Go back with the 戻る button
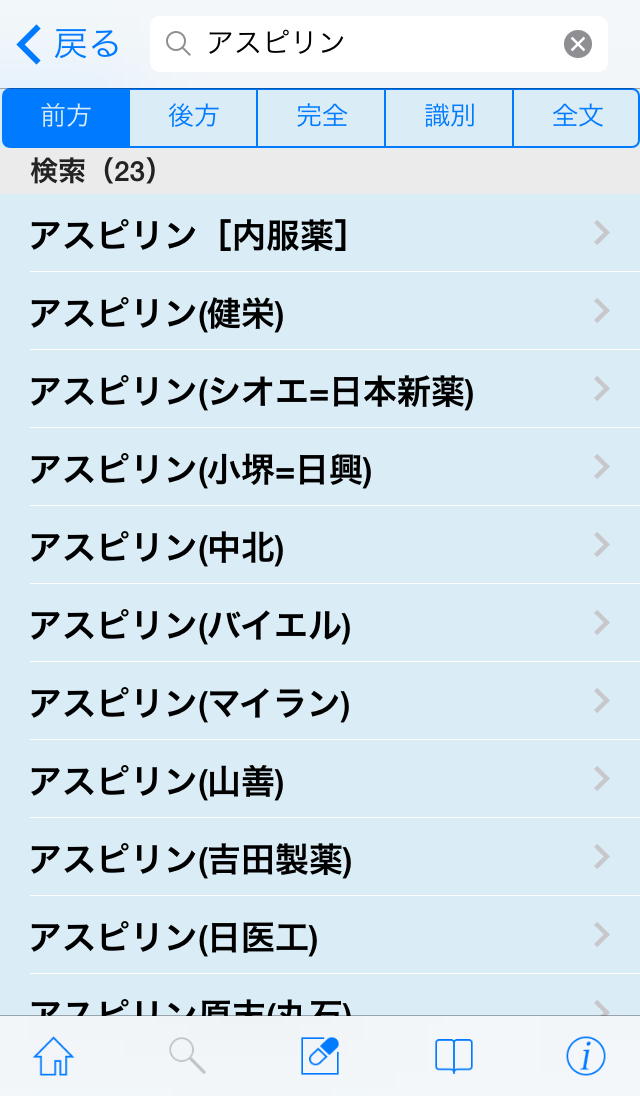This screenshot has height=1096, width=640. tap(68, 44)
